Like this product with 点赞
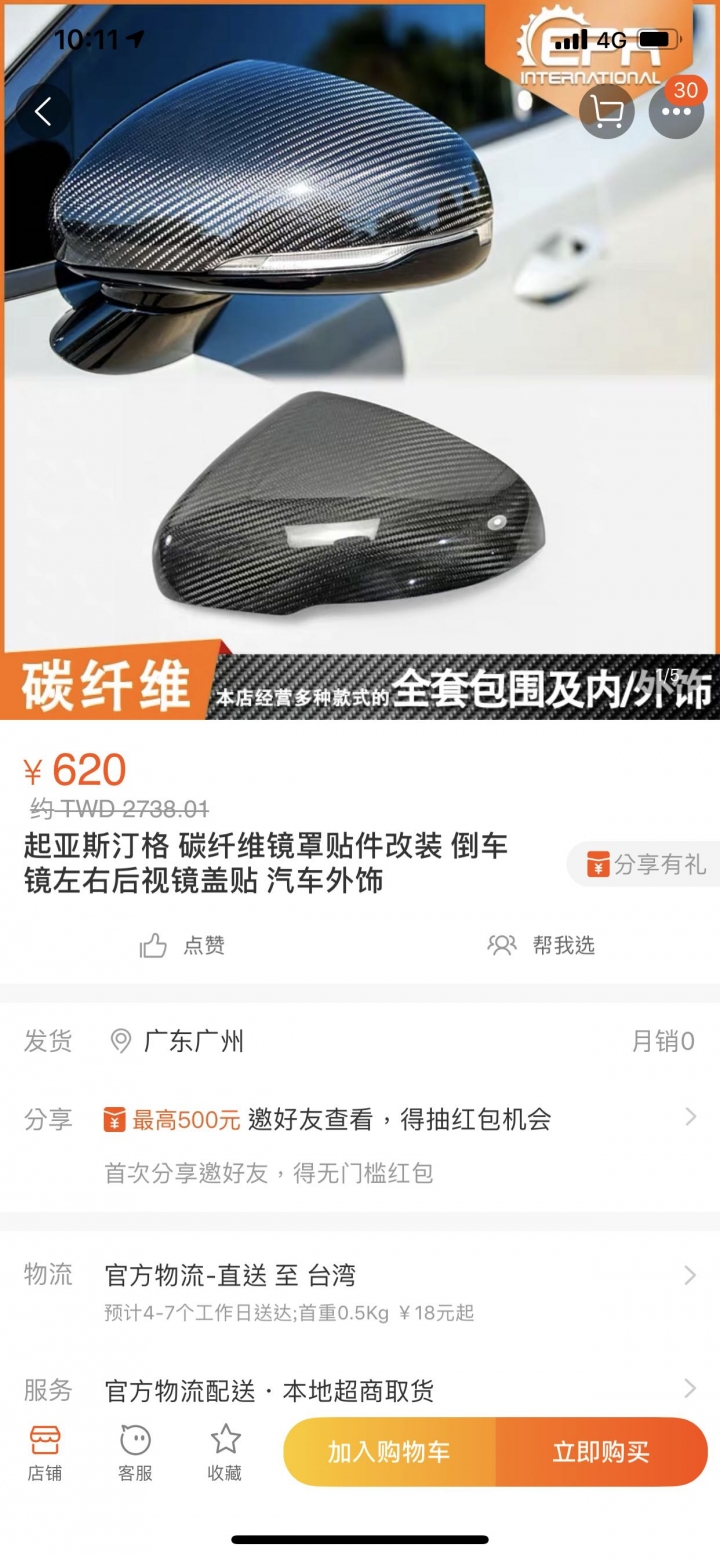720x1558 pixels. coord(182,945)
